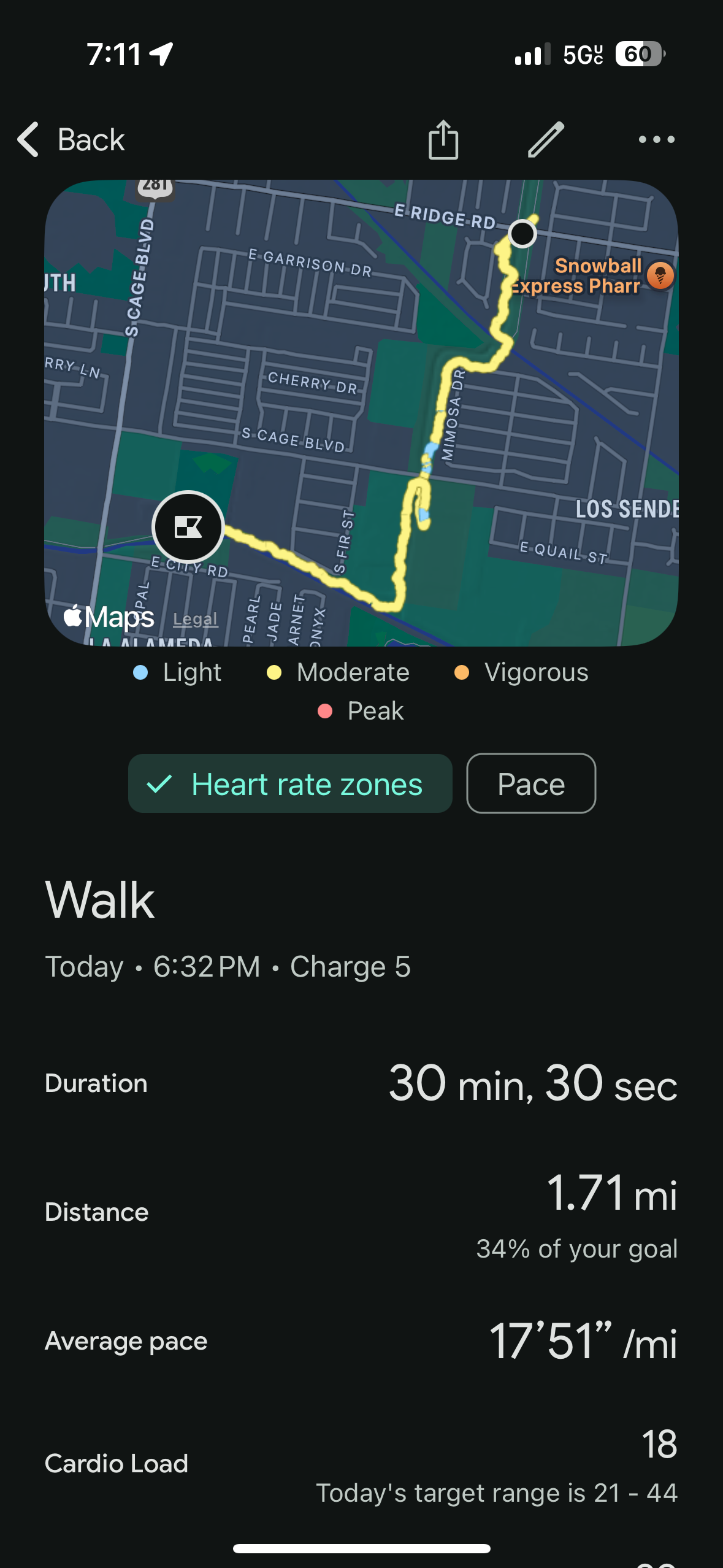Open the edit pencil icon

click(545, 140)
